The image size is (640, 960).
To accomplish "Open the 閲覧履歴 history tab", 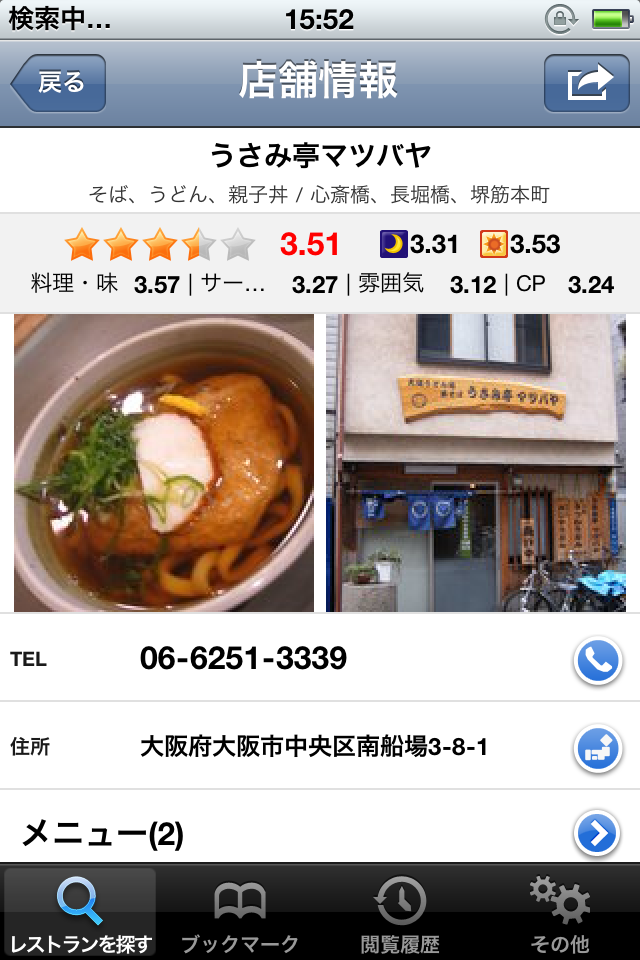I will click(400, 912).
